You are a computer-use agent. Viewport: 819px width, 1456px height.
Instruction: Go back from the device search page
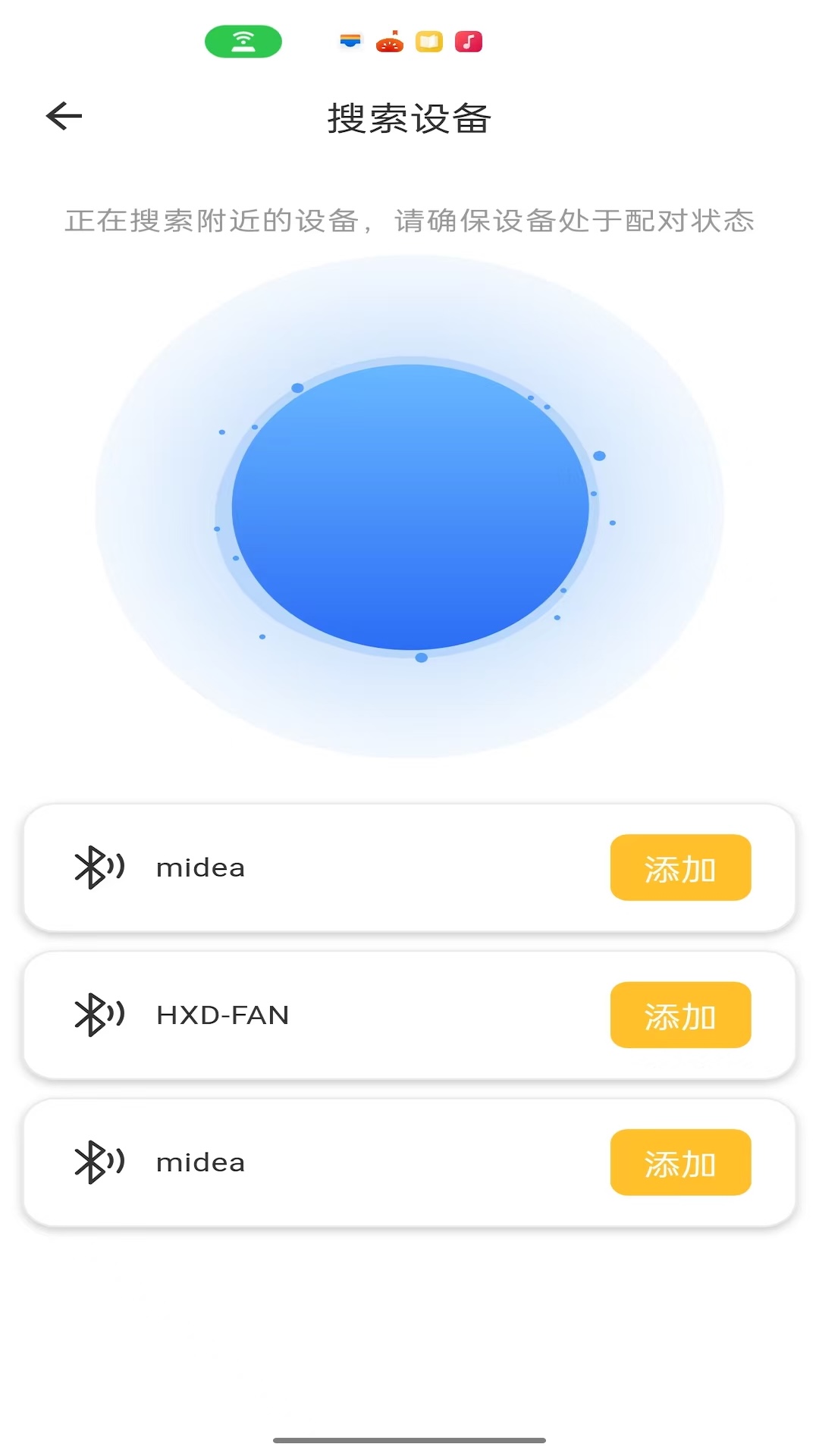point(64,116)
